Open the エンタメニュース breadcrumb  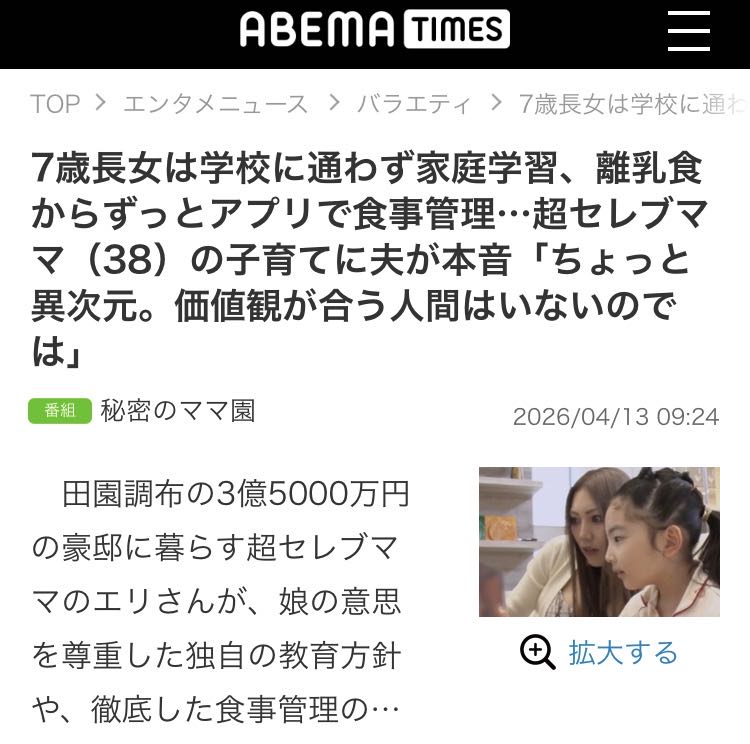coord(216,103)
